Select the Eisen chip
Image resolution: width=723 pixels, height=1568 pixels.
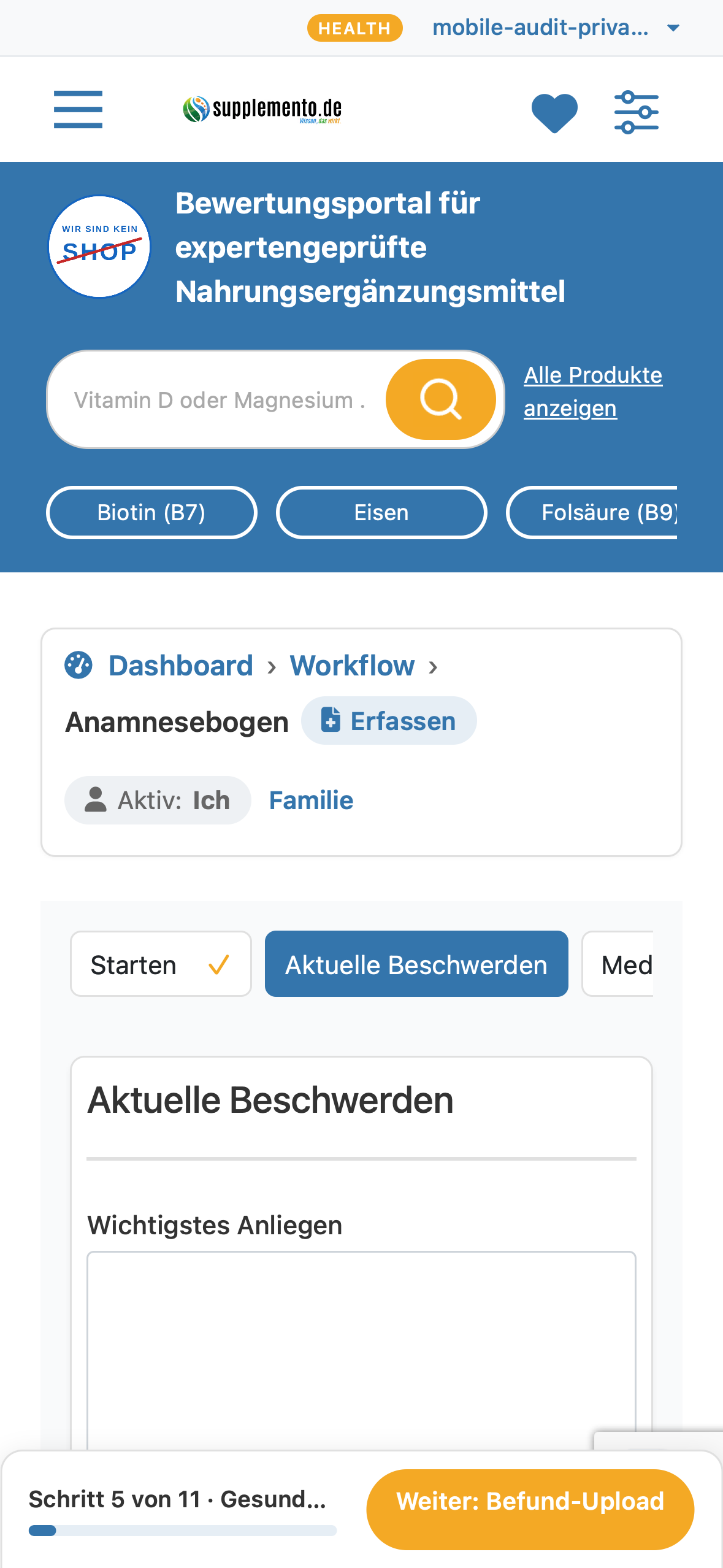tap(381, 512)
